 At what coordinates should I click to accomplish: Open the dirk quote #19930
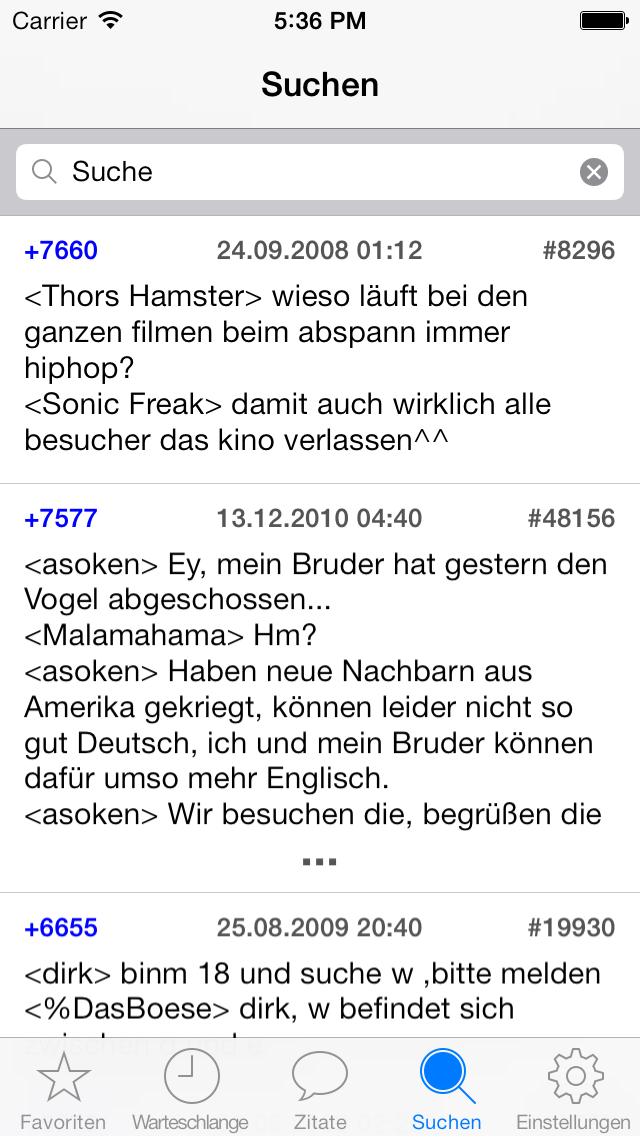pos(320,966)
